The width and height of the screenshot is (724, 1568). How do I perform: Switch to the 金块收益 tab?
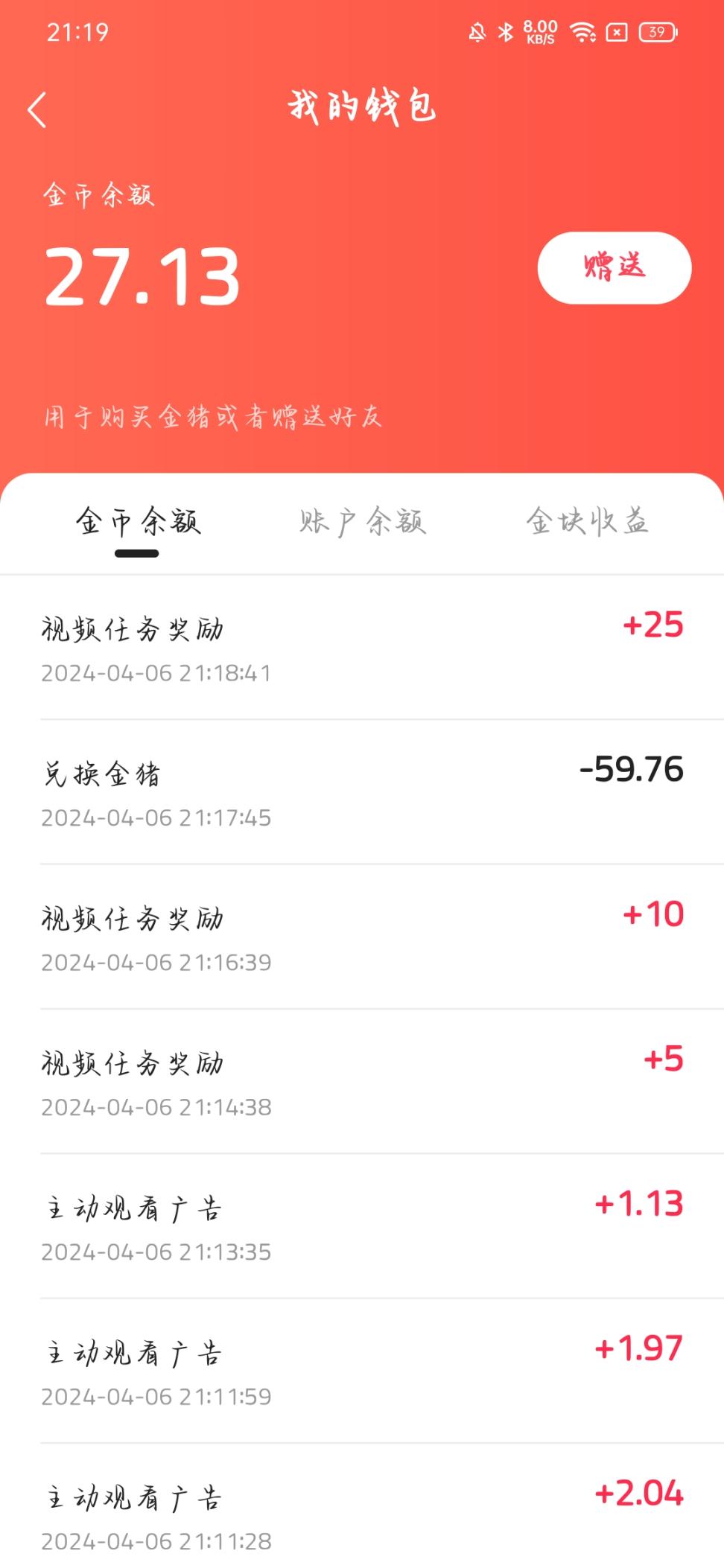coord(588,522)
